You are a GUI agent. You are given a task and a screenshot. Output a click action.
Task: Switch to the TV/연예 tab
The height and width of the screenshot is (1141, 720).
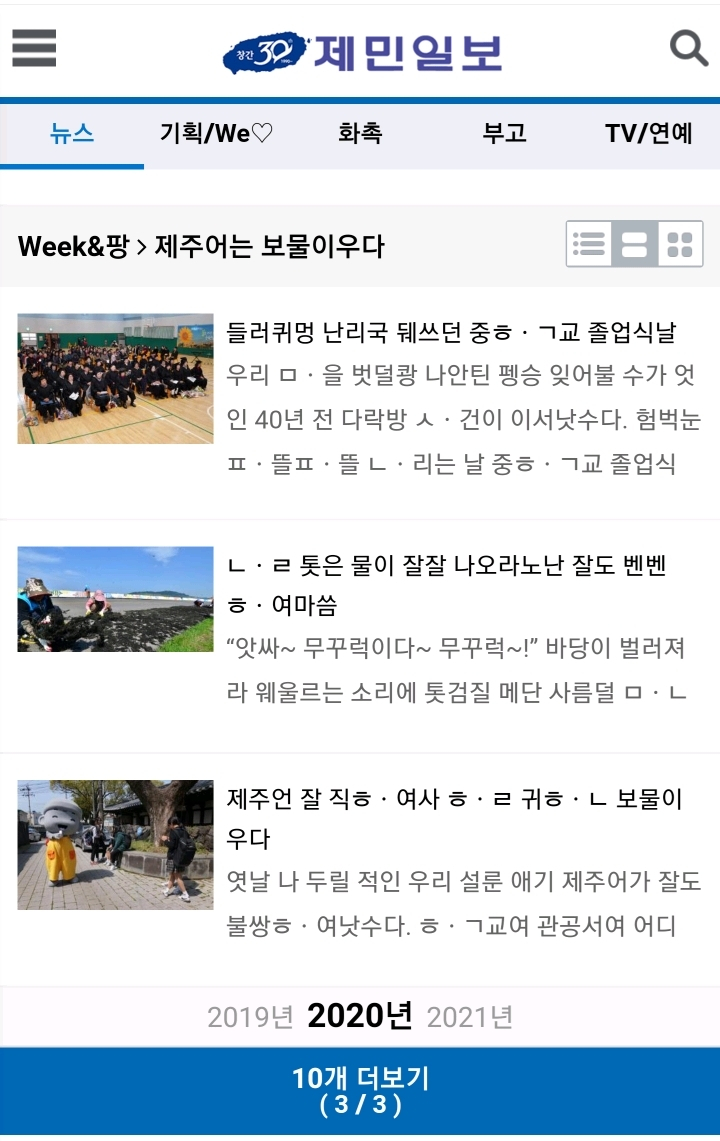(x=648, y=133)
